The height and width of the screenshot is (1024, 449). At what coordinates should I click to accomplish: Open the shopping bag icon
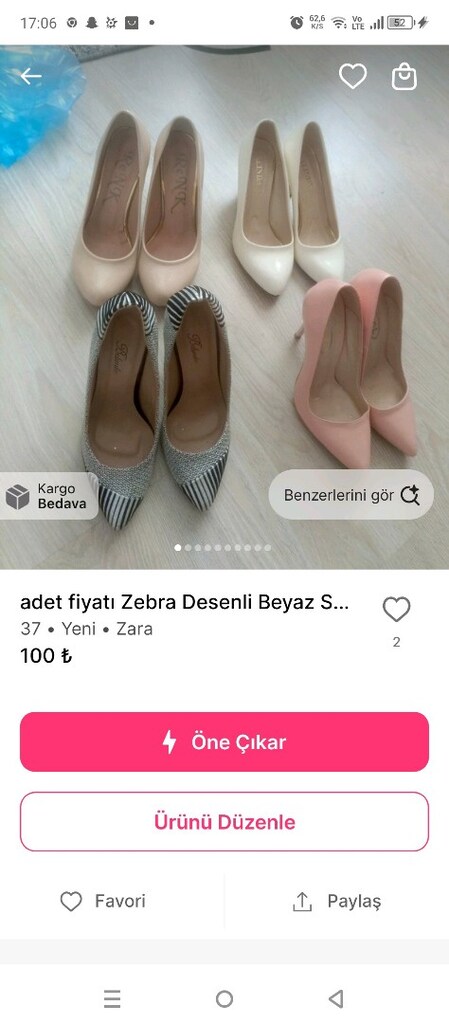pyautogui.click(x=404, y=77)
